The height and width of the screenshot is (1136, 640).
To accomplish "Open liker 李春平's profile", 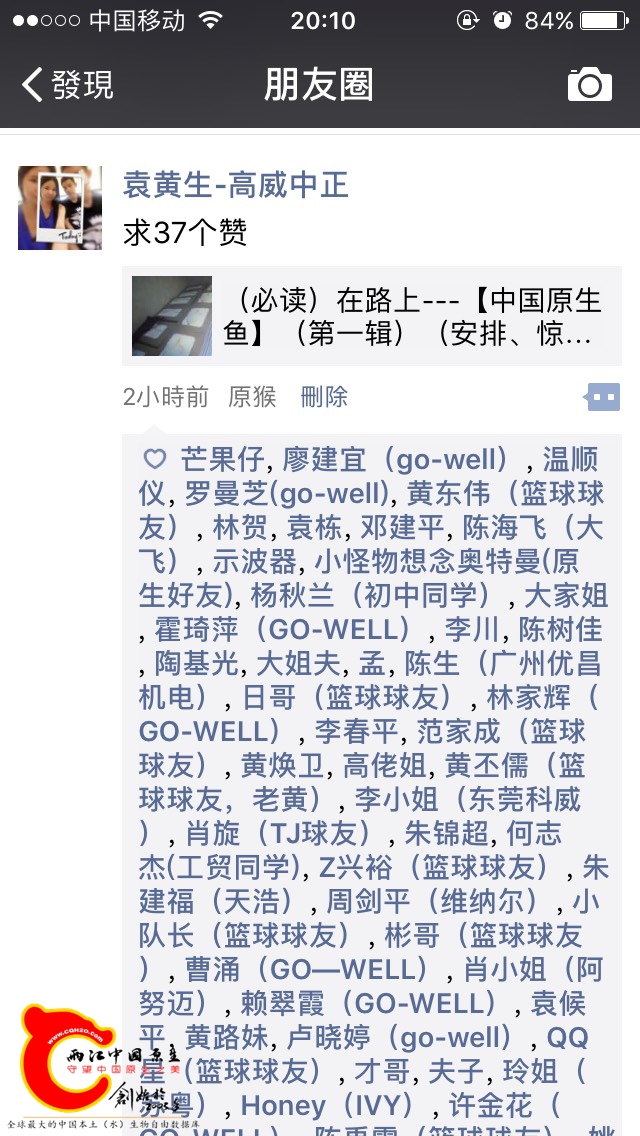I will [x=356, y=731].
